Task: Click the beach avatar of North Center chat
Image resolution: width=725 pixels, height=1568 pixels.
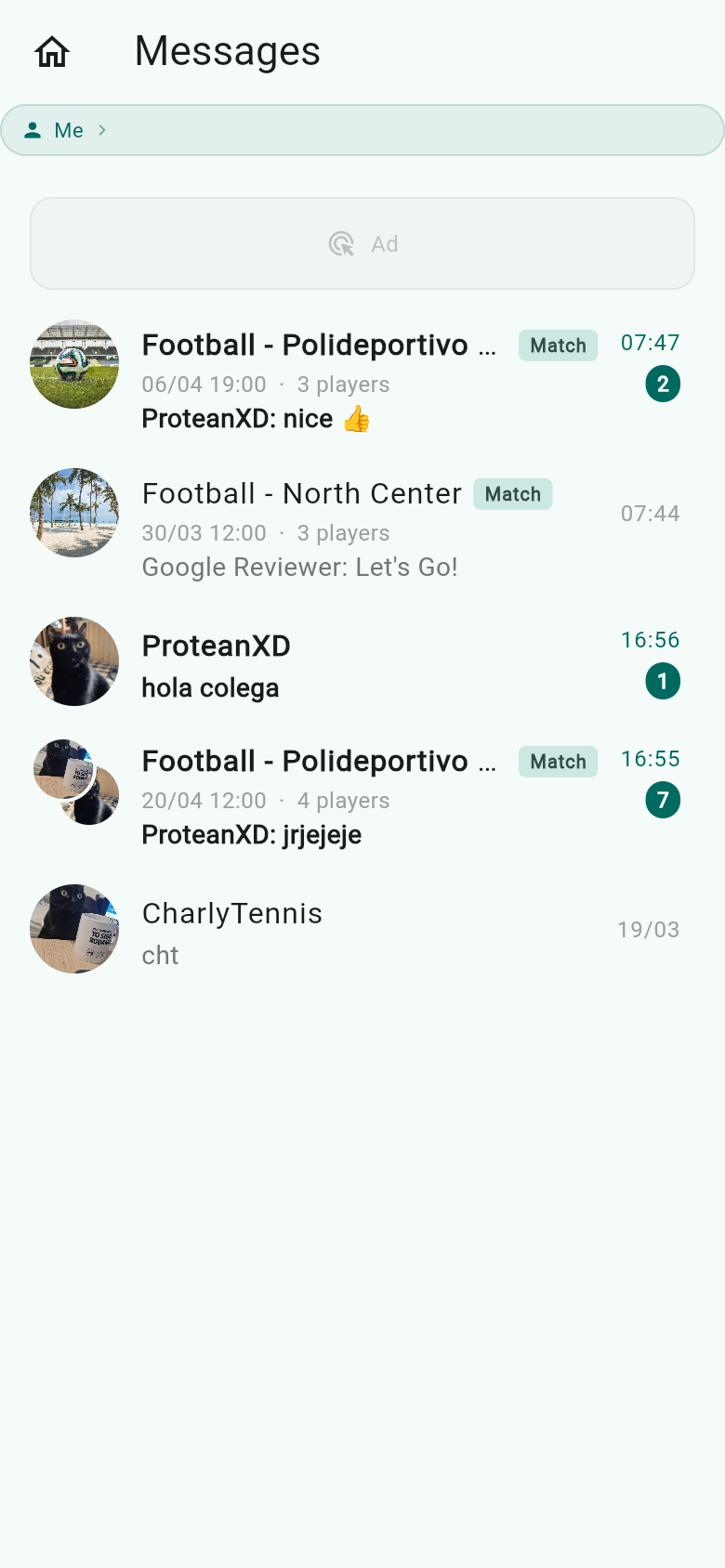Action: pyautogui.click(x=73, y=513)
